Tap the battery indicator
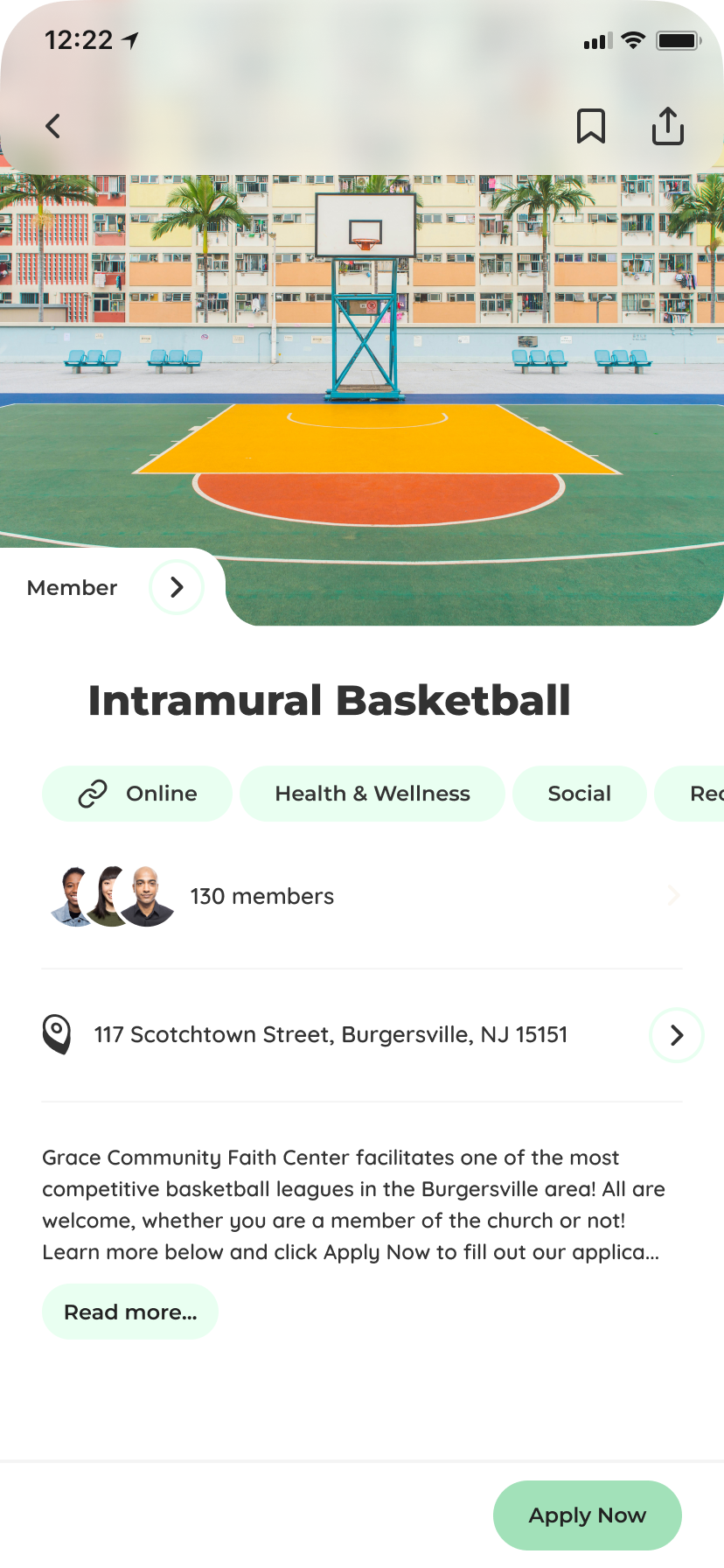The height and width of the screenshot is (1568, 724). pyautogui.click(x=678, y=38)
